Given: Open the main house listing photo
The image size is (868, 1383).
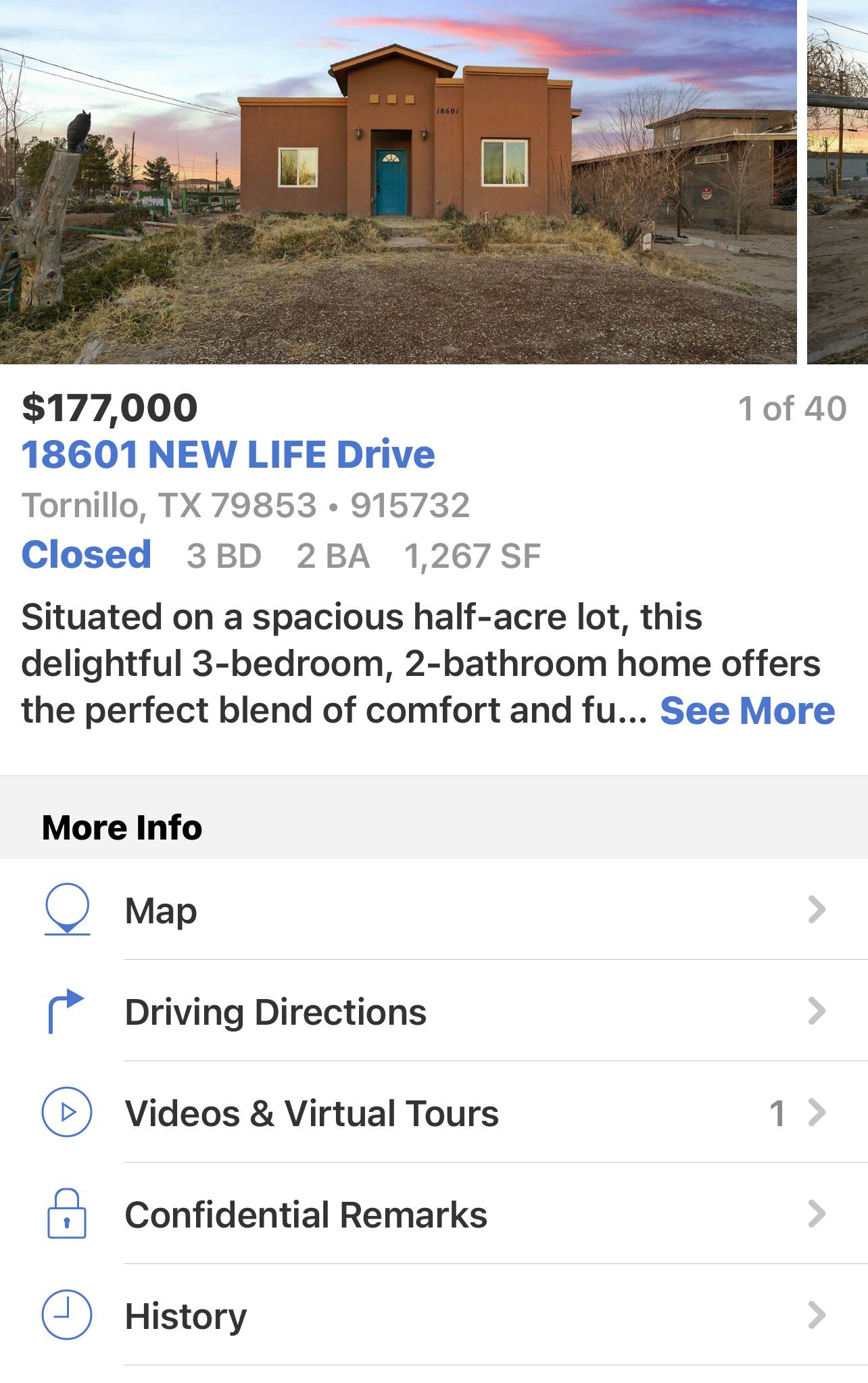Looking at the screenshot, I should click(x=399, y=183).
